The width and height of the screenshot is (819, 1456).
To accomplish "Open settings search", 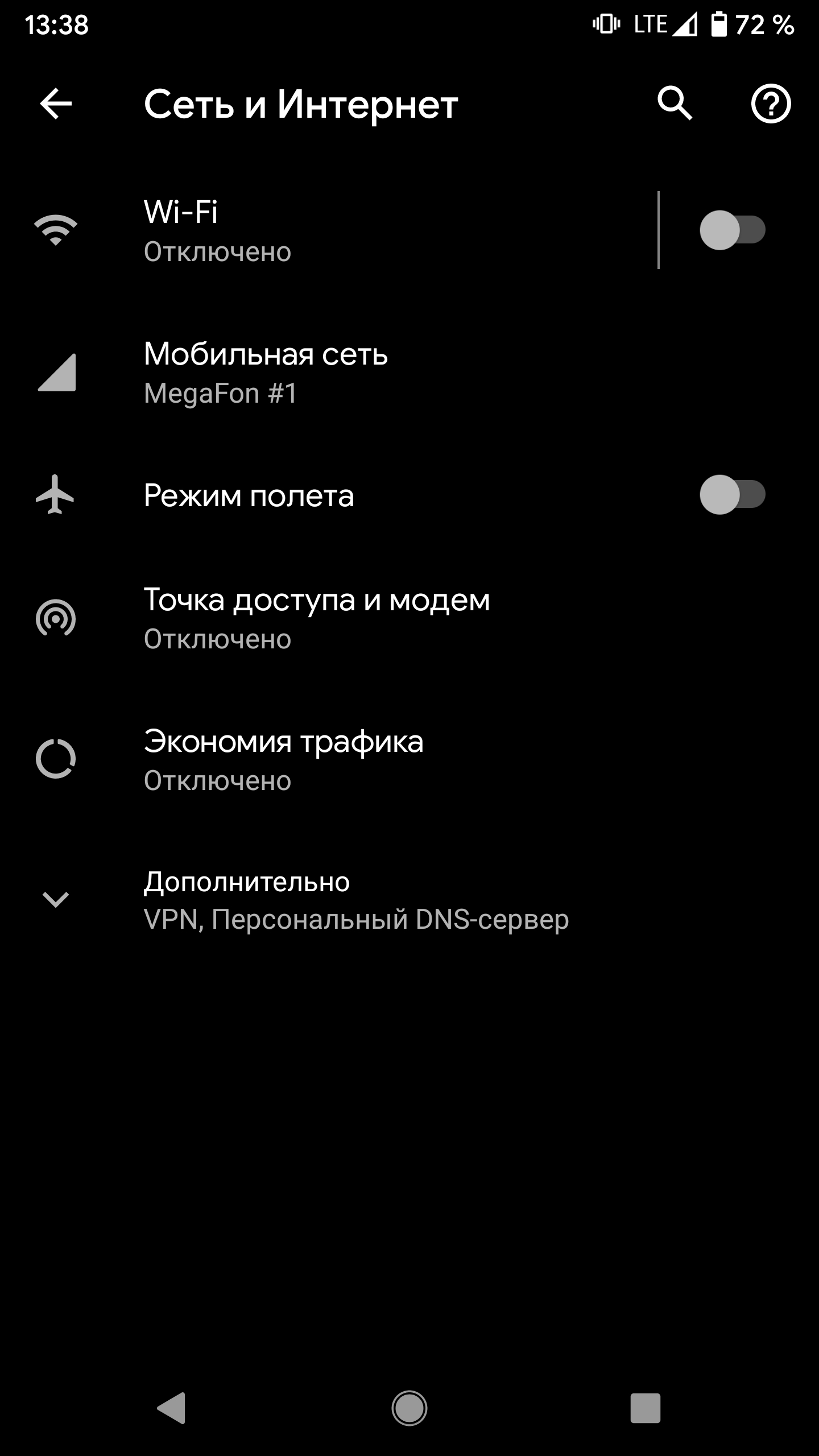I will click(675, 104).
